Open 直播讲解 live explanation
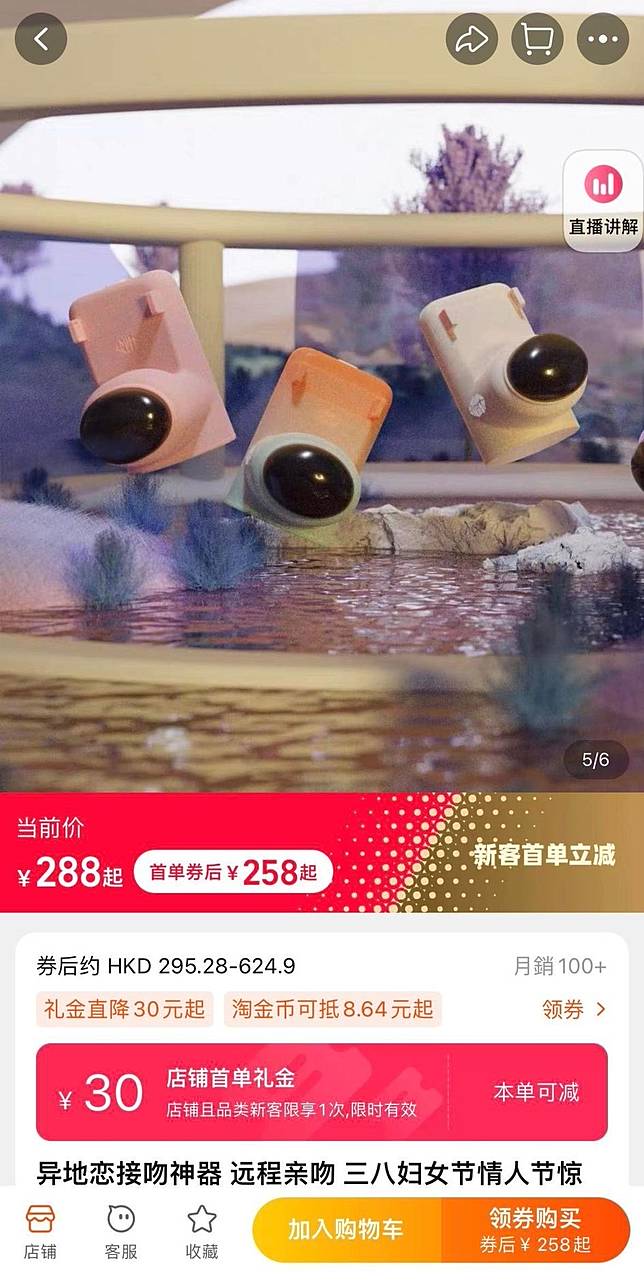 [x=603, y=200]
